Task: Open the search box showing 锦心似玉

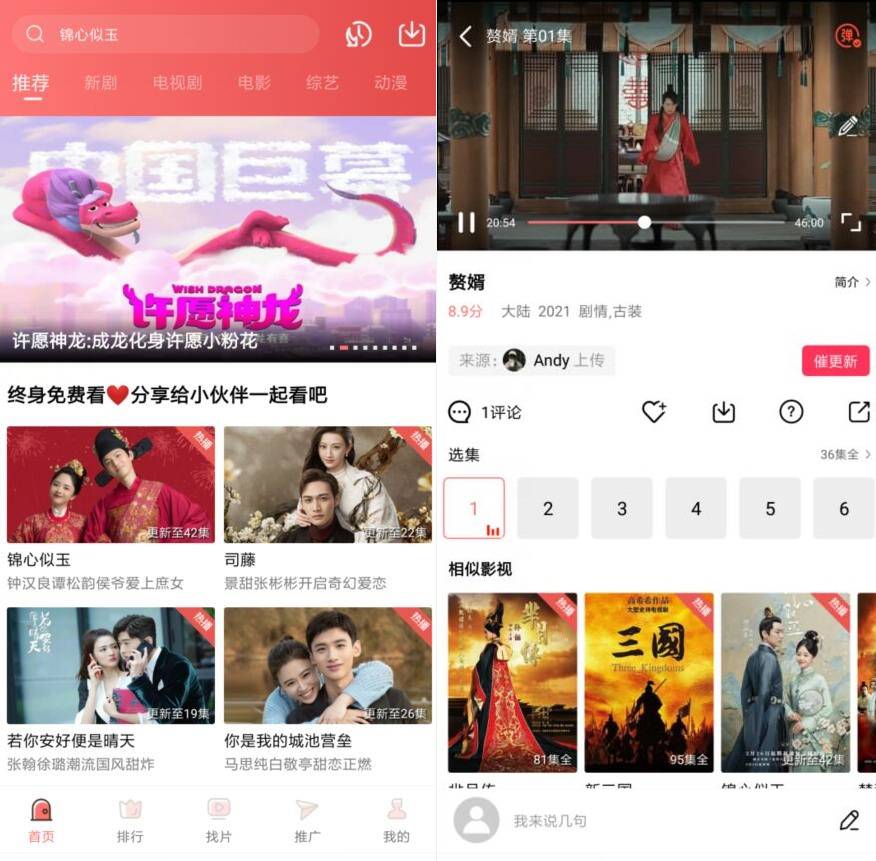Action: (165, 34)
